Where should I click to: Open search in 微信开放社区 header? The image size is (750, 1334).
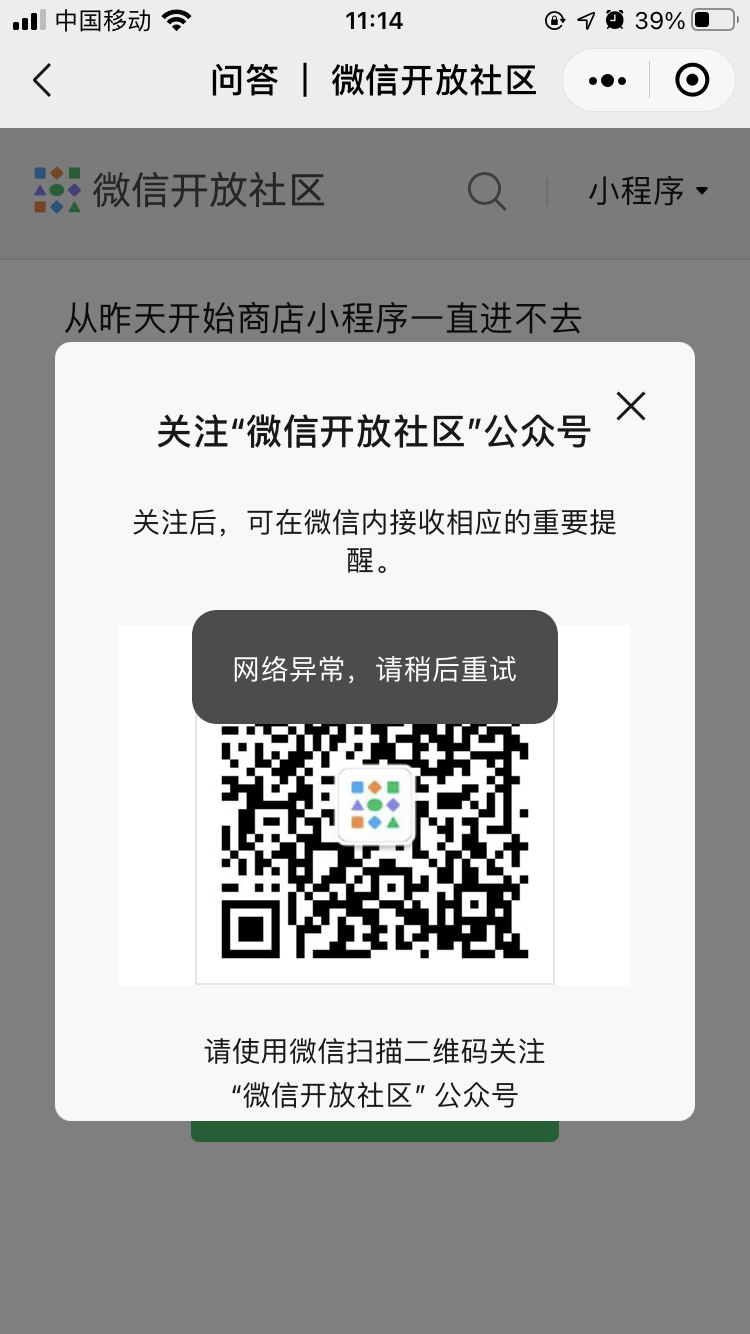point(487,190)
